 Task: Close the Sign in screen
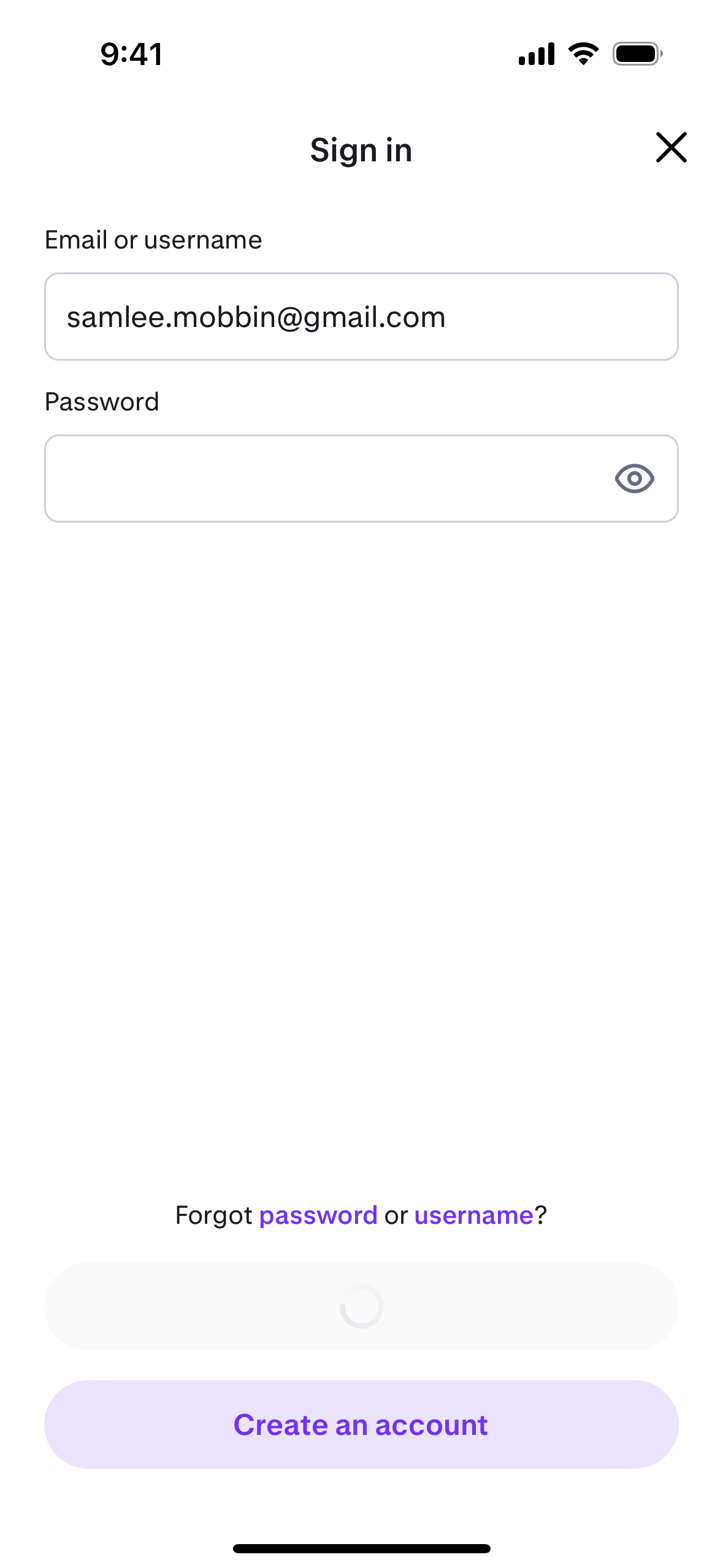[671, 147]
